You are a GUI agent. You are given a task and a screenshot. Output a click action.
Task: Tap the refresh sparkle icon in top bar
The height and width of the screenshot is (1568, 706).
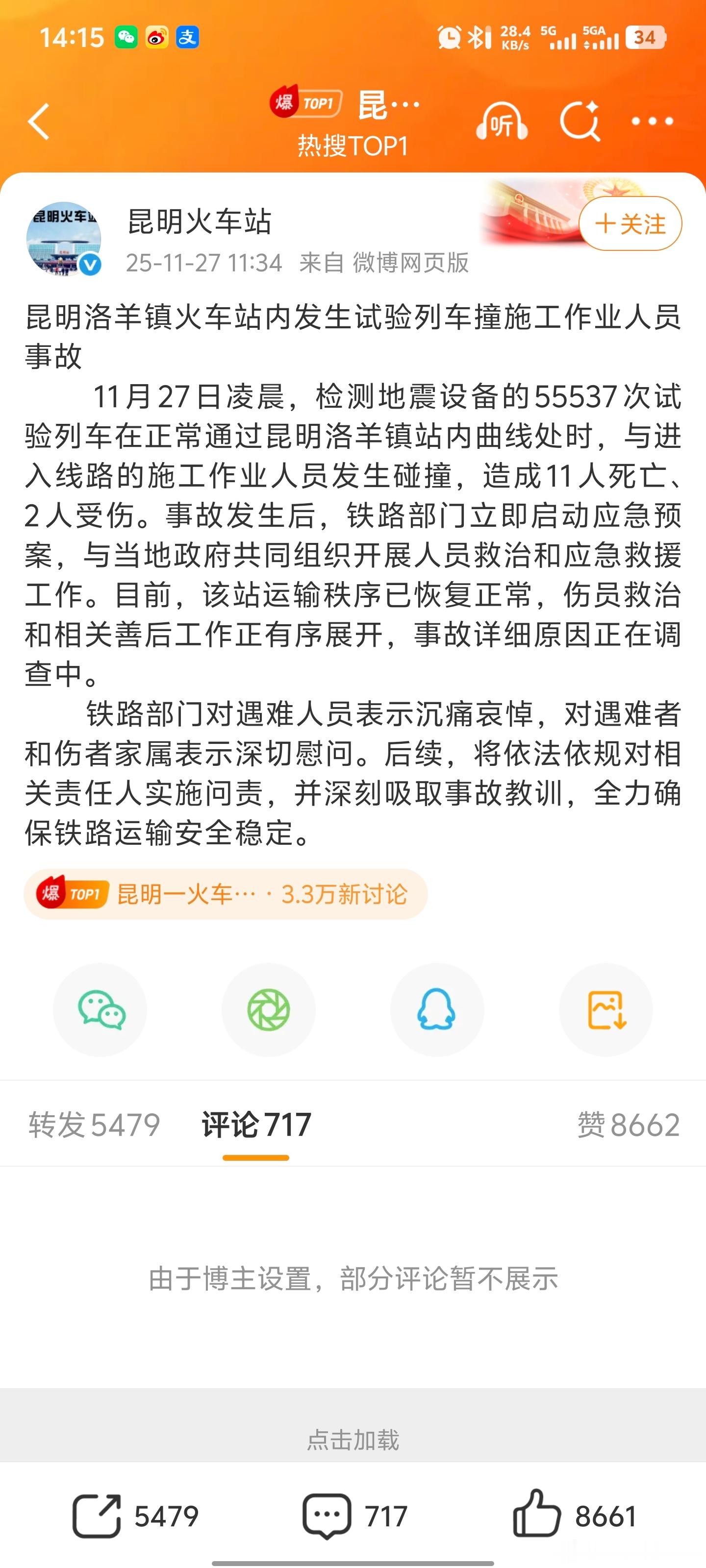(x=580, y=120)
